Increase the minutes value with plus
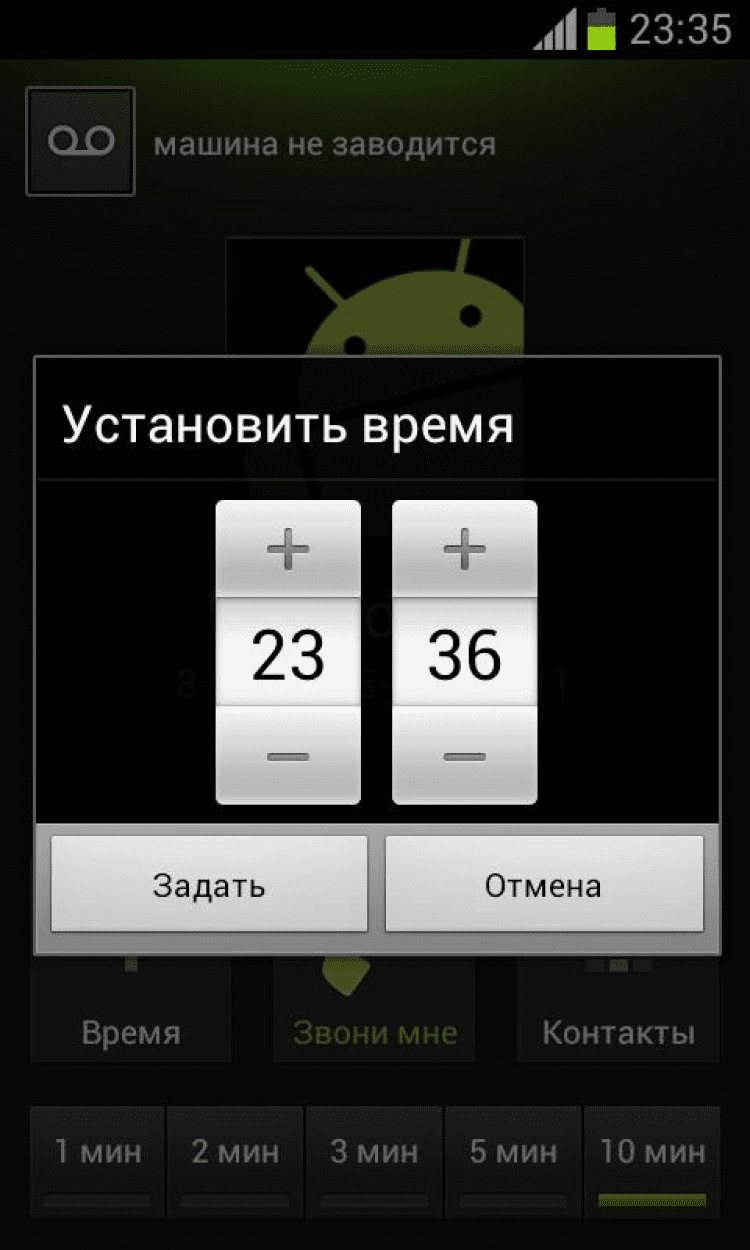The image size is (750, 1250). tap(464, 549)
